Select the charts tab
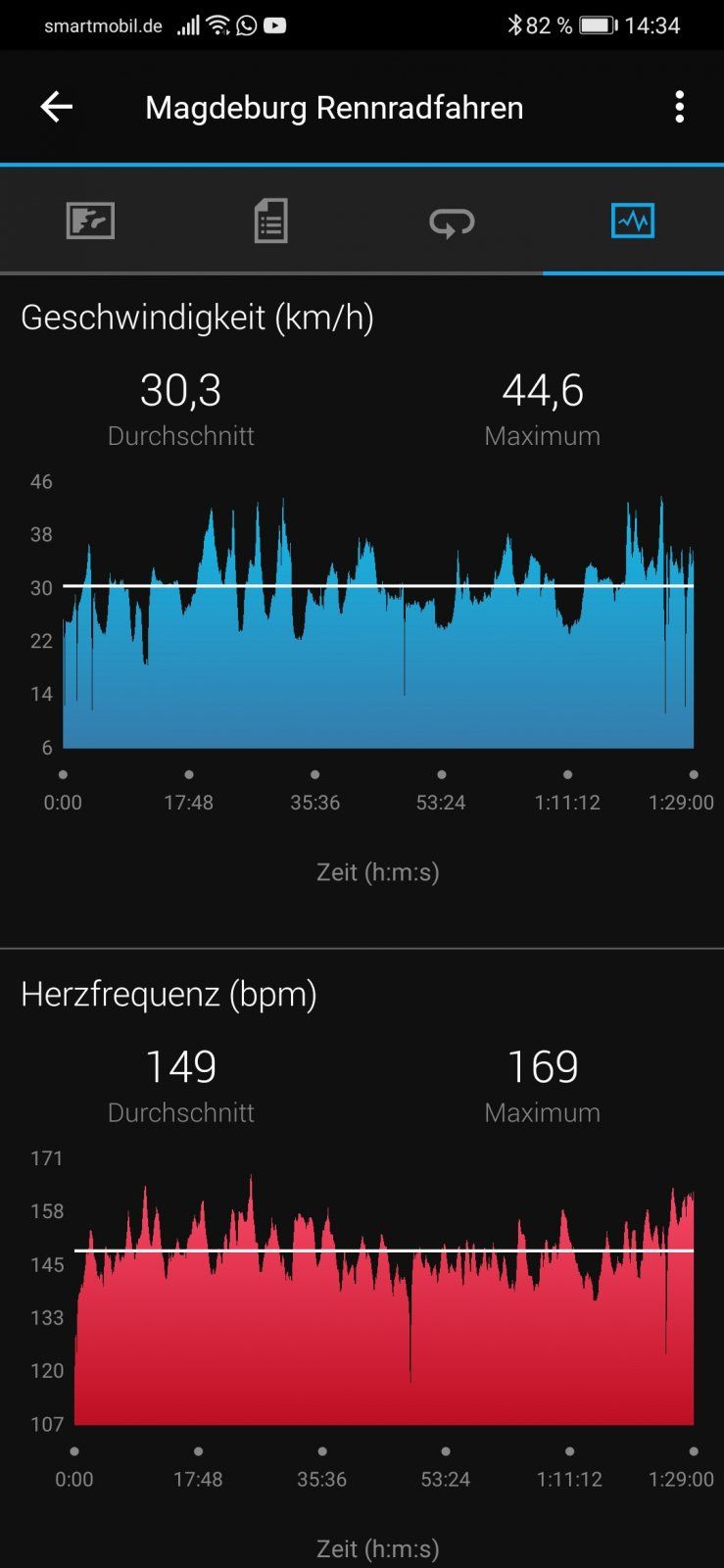The width and height of the screenshot is (724, 1568). tap(632, 220)
